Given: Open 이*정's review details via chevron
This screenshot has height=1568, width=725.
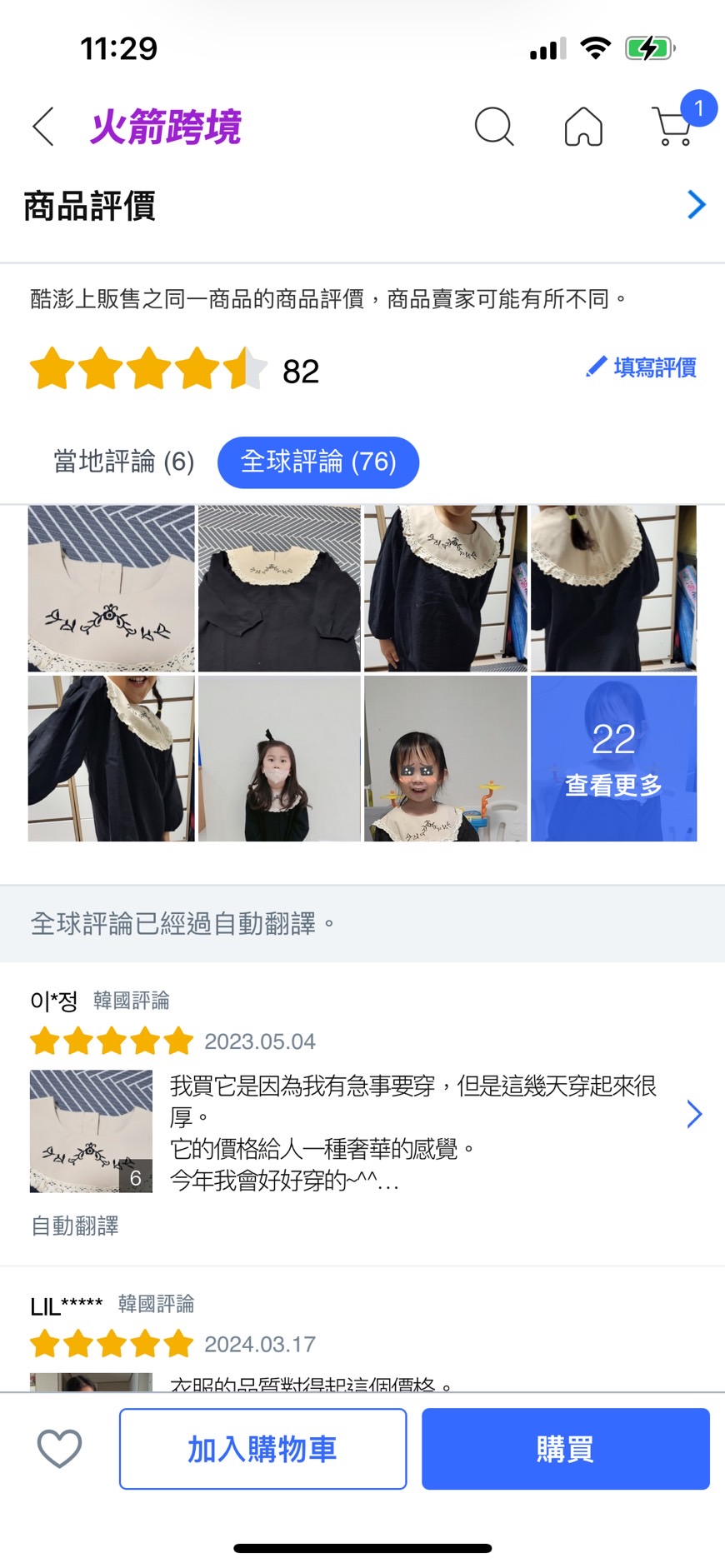Looking at the screenshot, I should tap(694, 1114).
